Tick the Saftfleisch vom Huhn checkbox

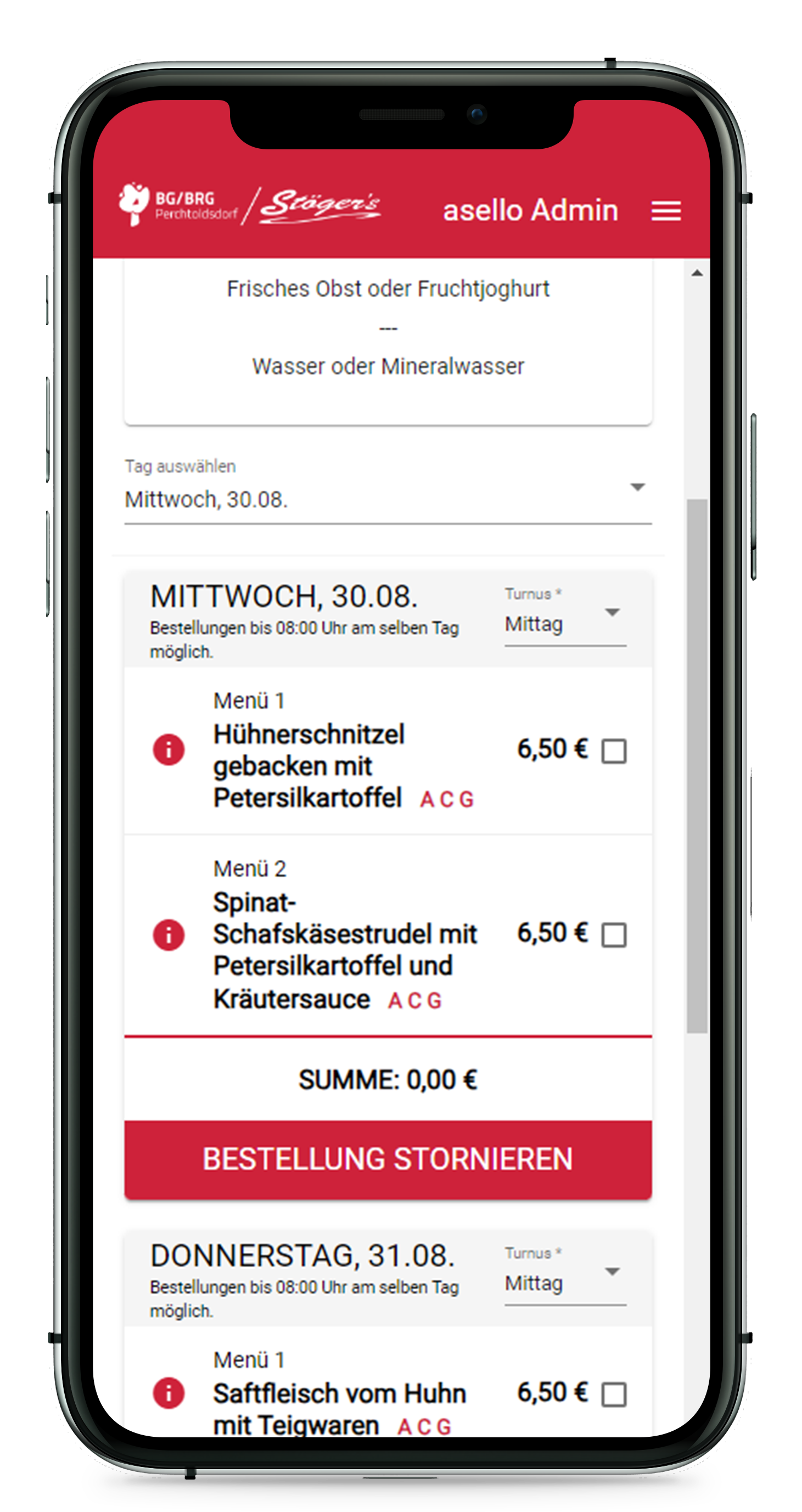coord(614,1394)
